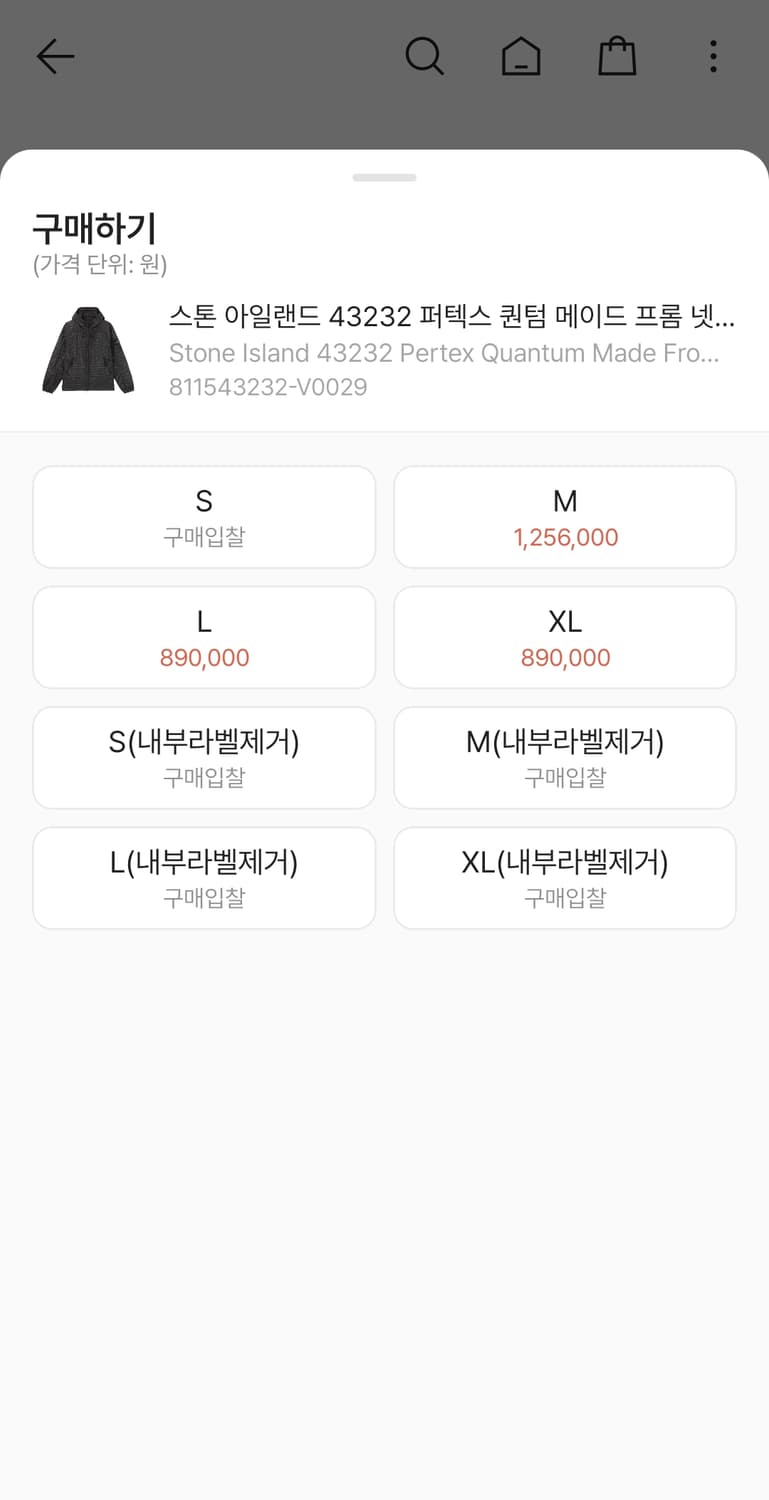Viewport: 769px width, 1500px height.
Task: Select S(내부라벨제거) size option
Action: pos(204,757)
